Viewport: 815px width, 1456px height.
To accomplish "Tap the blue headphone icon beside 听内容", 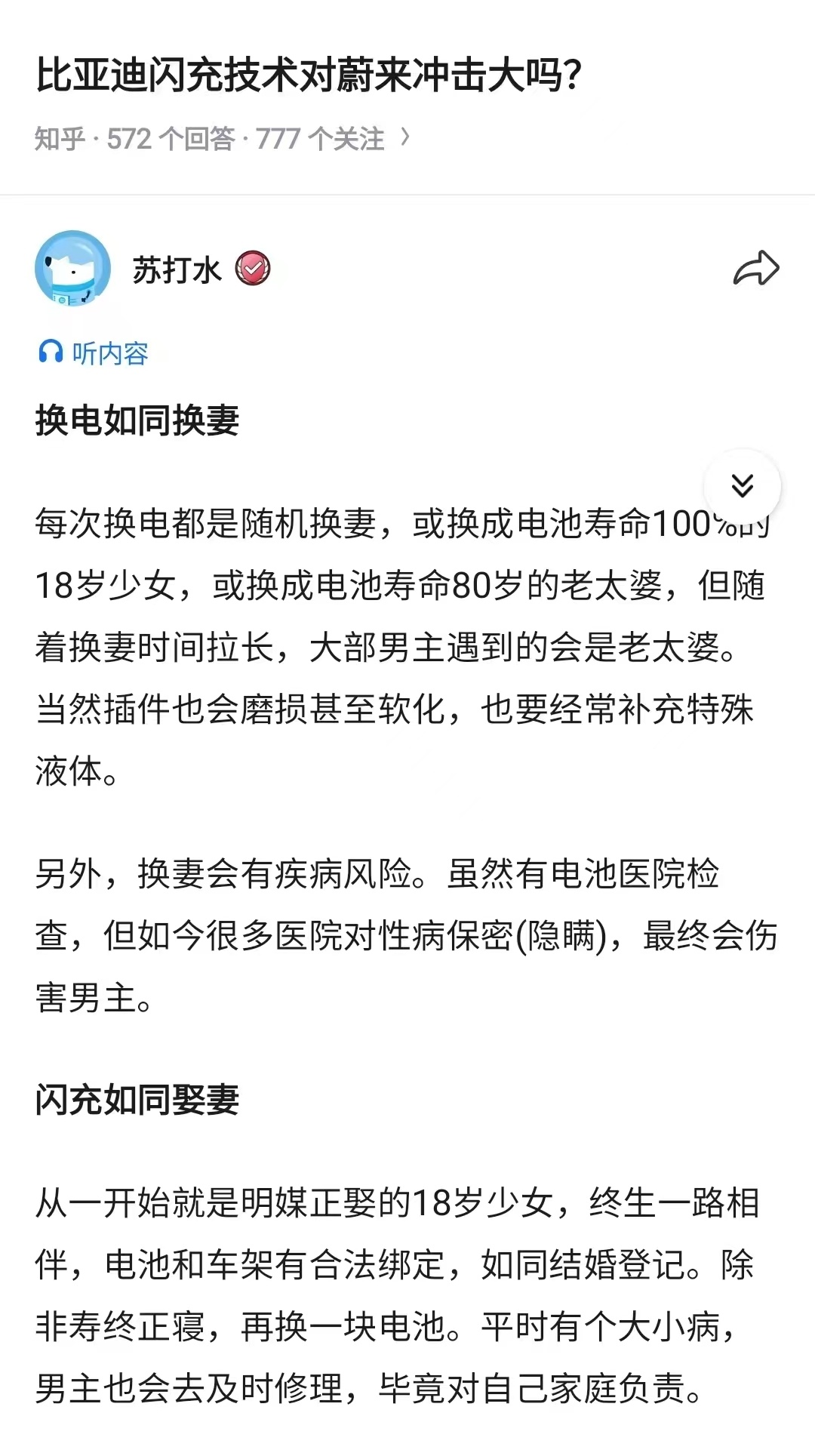I will coord(50,351).
